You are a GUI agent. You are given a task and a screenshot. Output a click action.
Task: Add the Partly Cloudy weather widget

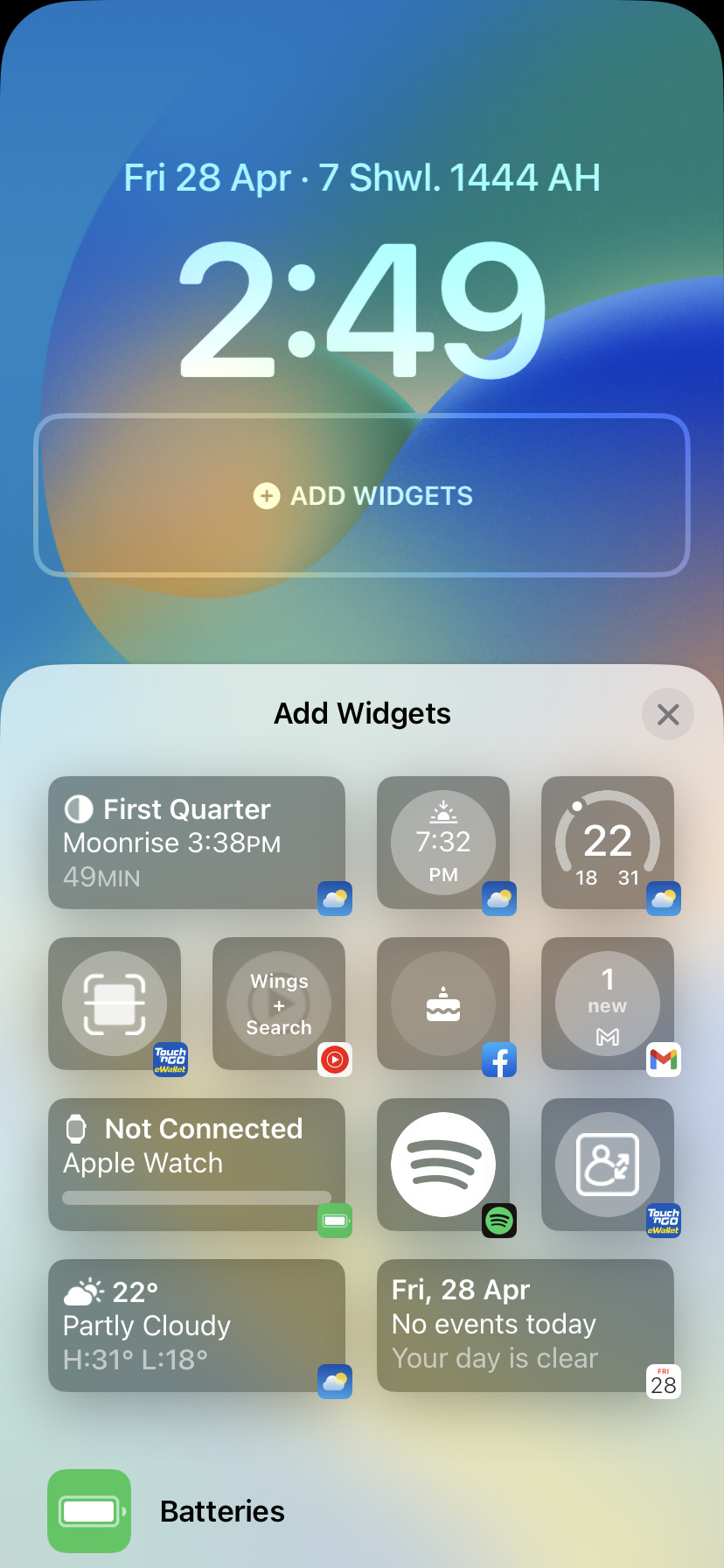(x=197, y=1325)
